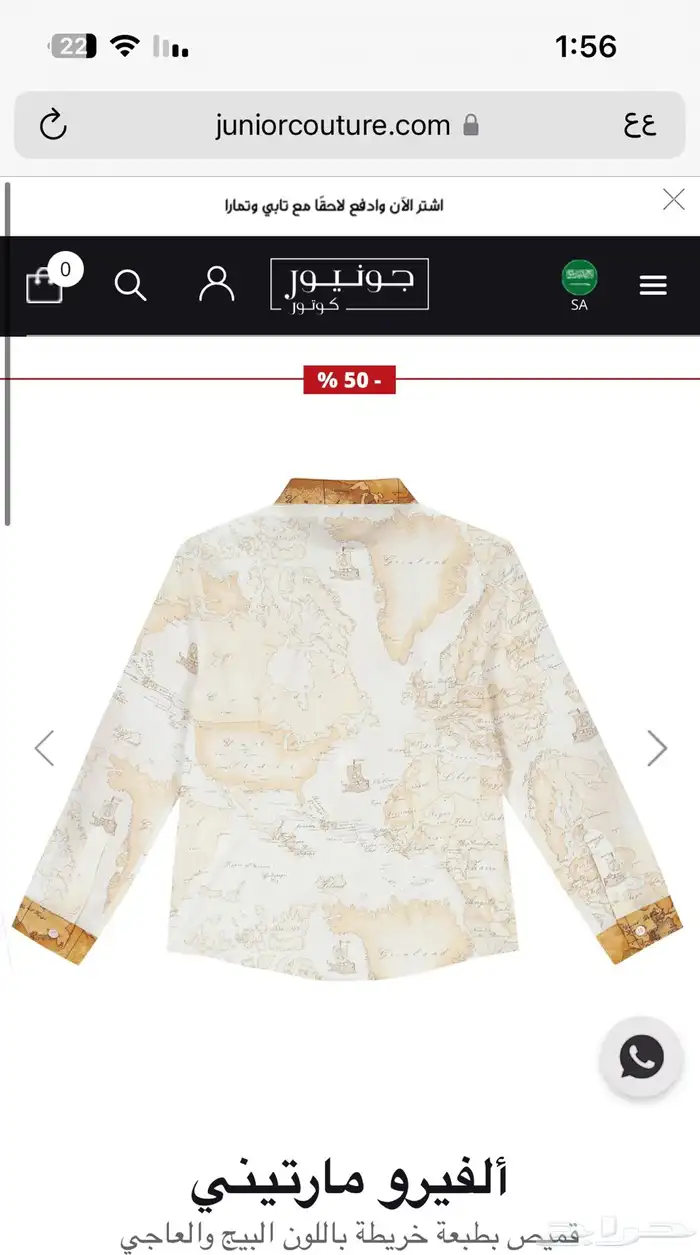Show the previous product image
The height and width of the screenshot is (1255, 700).
point(44,748)
